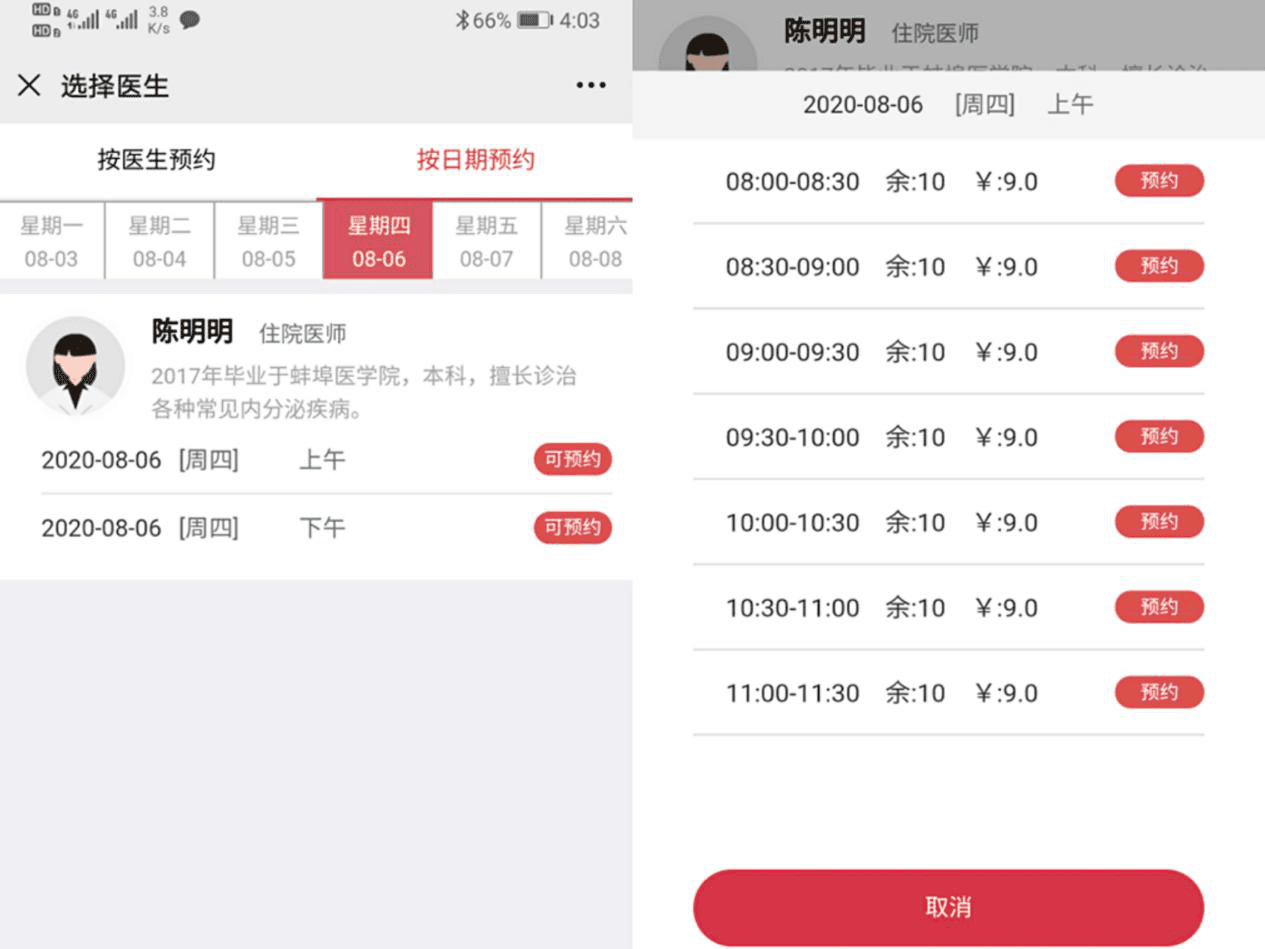Switch to 按日期预约 tab
Viewport: 1265px width, 949px height.
(x=475, y=160)
